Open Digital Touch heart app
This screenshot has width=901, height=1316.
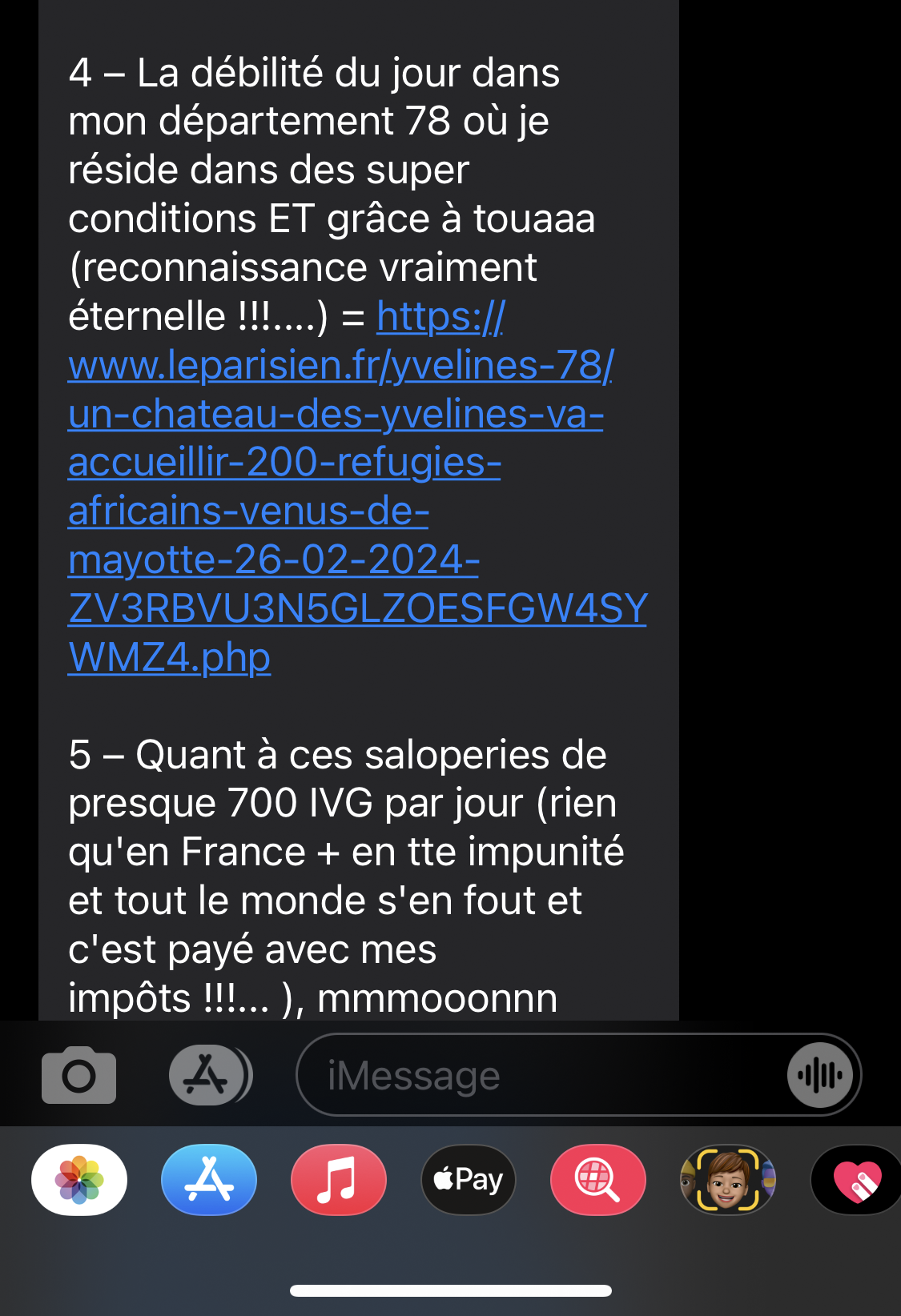(x=856, y=1180)
